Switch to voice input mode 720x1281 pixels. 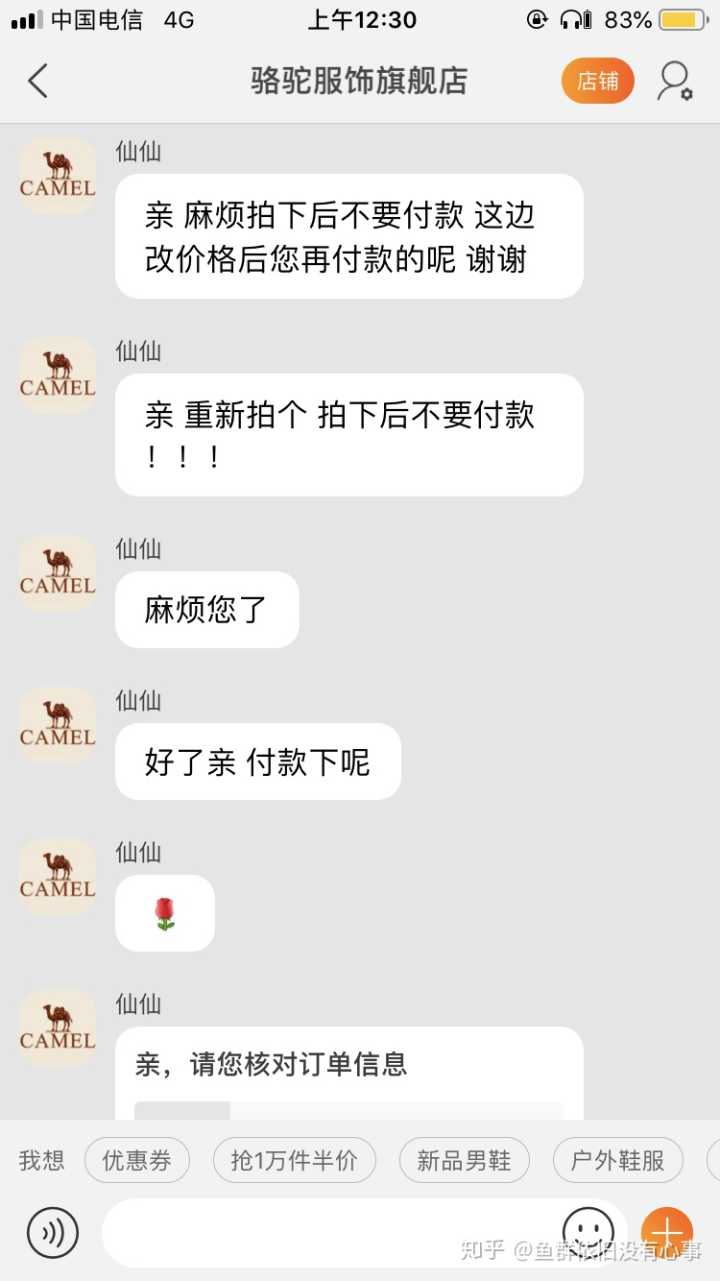click(52, 1232)
